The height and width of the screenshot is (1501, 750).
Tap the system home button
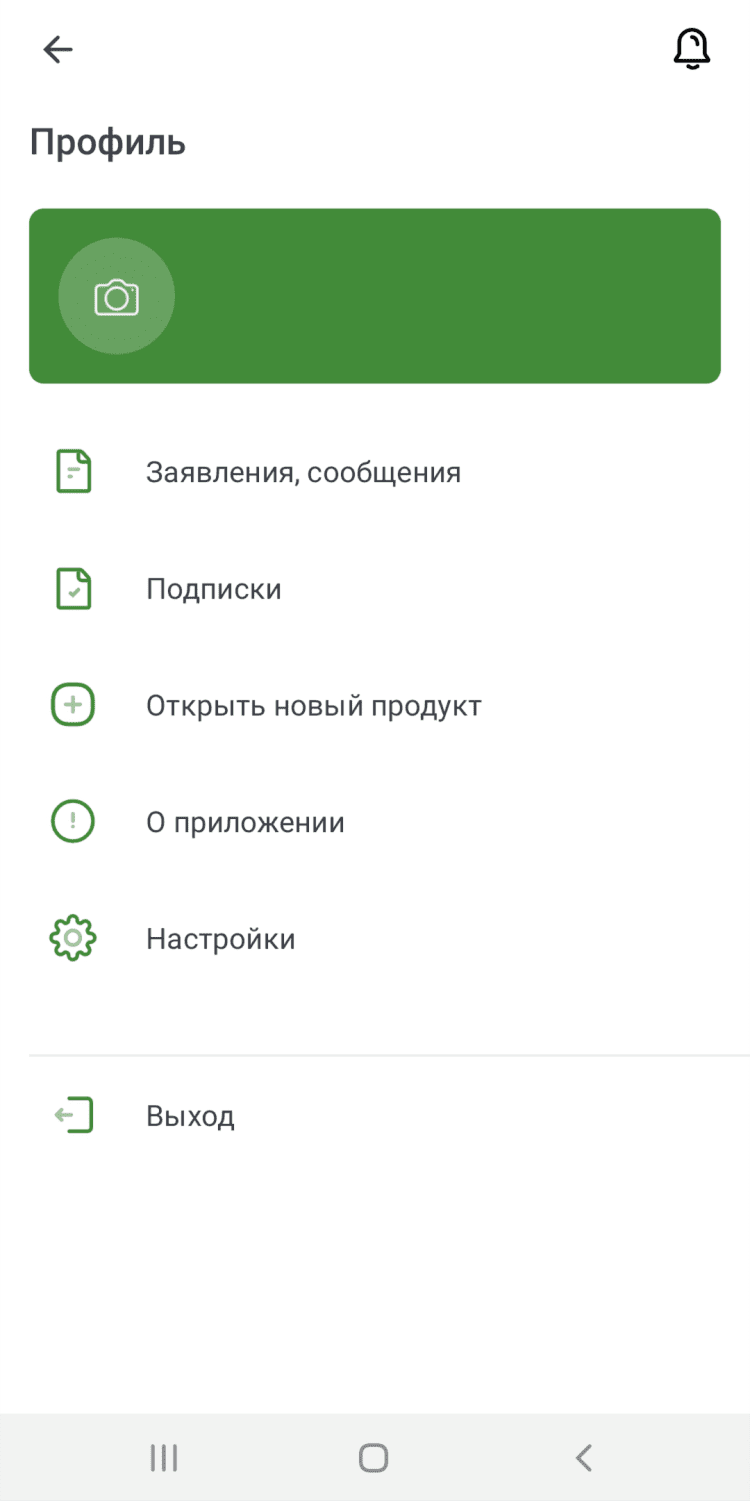tap(373, 1457)
